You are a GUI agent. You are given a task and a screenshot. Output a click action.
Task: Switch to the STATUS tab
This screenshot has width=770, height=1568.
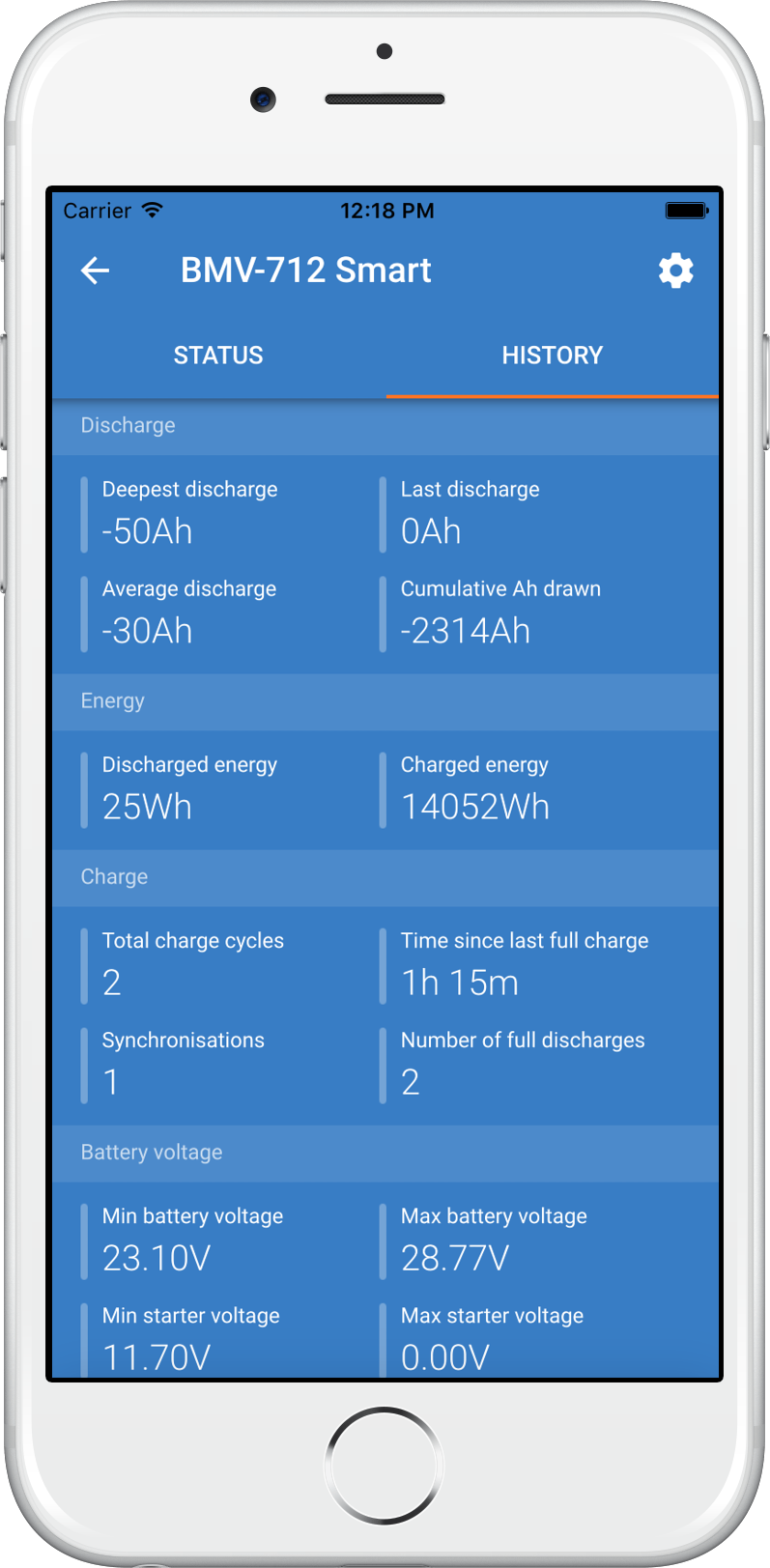coord(218,356)
